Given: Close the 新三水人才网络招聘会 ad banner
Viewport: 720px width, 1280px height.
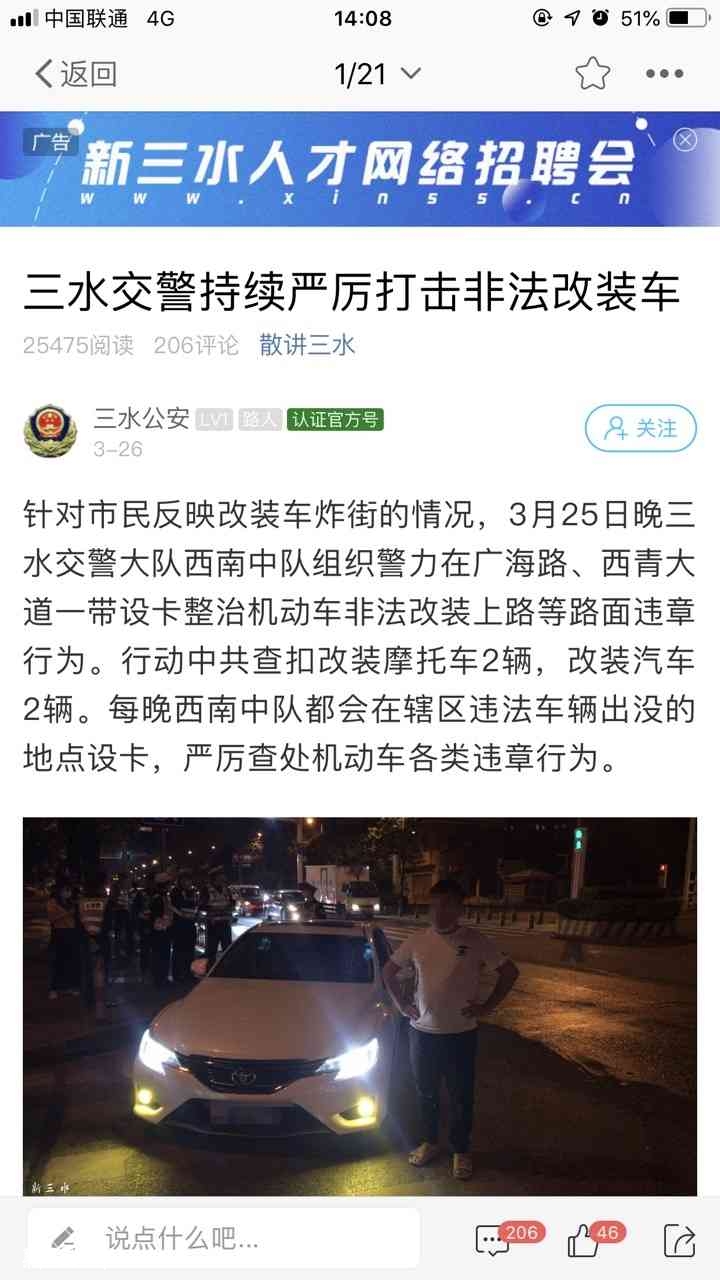Looking at the screenshot, I should [685, 140].
